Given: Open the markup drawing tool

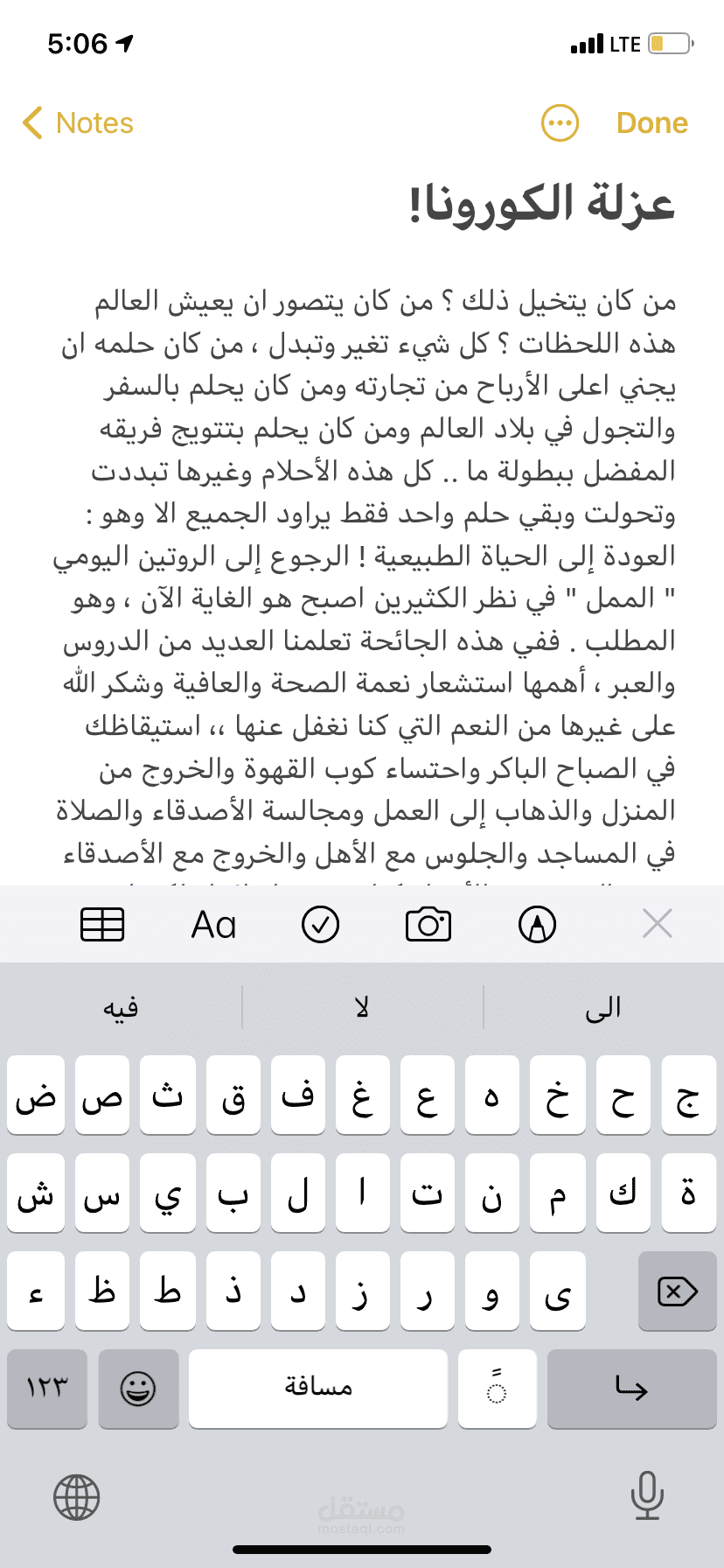Looking at the screenshot, I should point(536,923).
